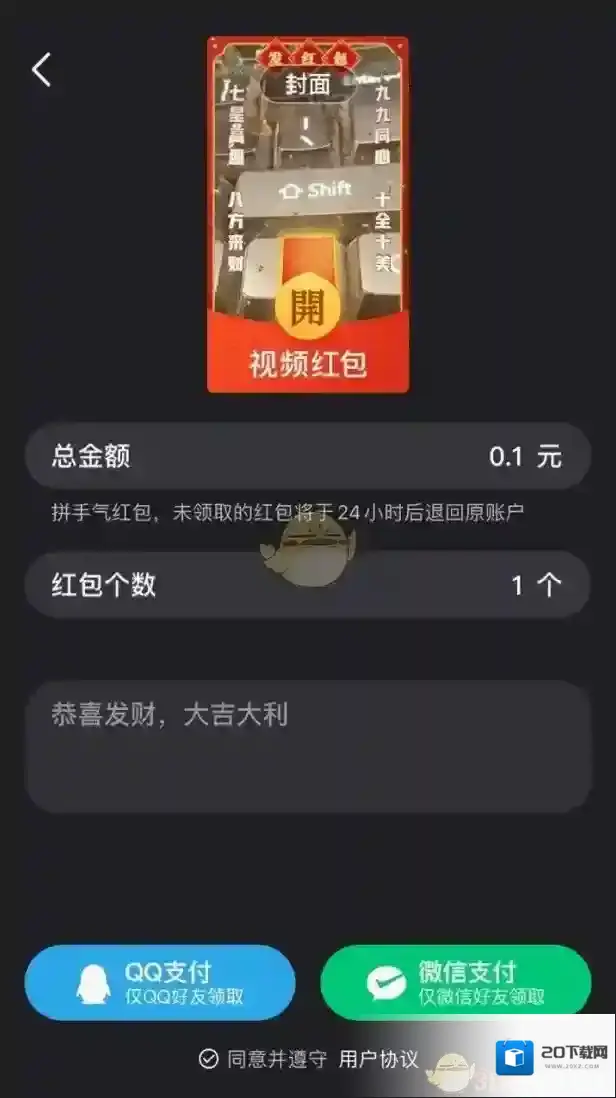The height and width of the screenshot is (1098, 616).
Task: Open the 用户协议 link
Action: pos(378,1059)
